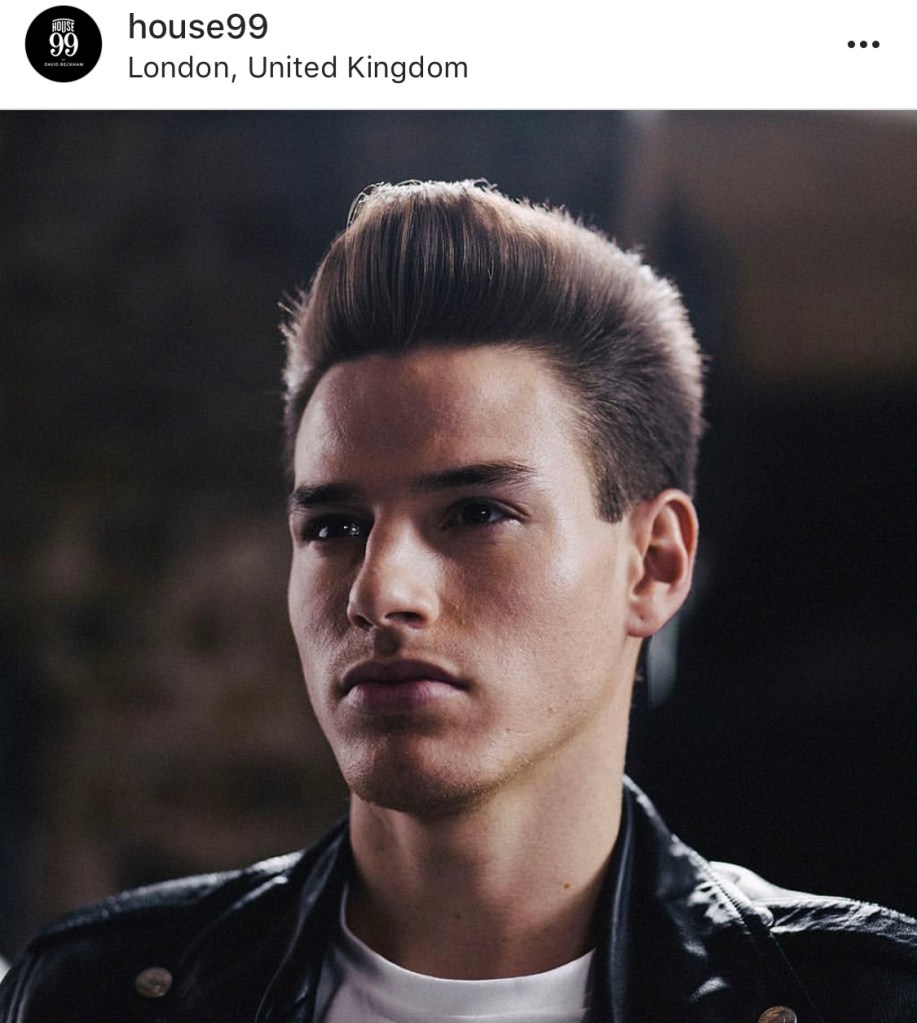
Task: View the London, United Kingdom location
Action: point(297,68)
